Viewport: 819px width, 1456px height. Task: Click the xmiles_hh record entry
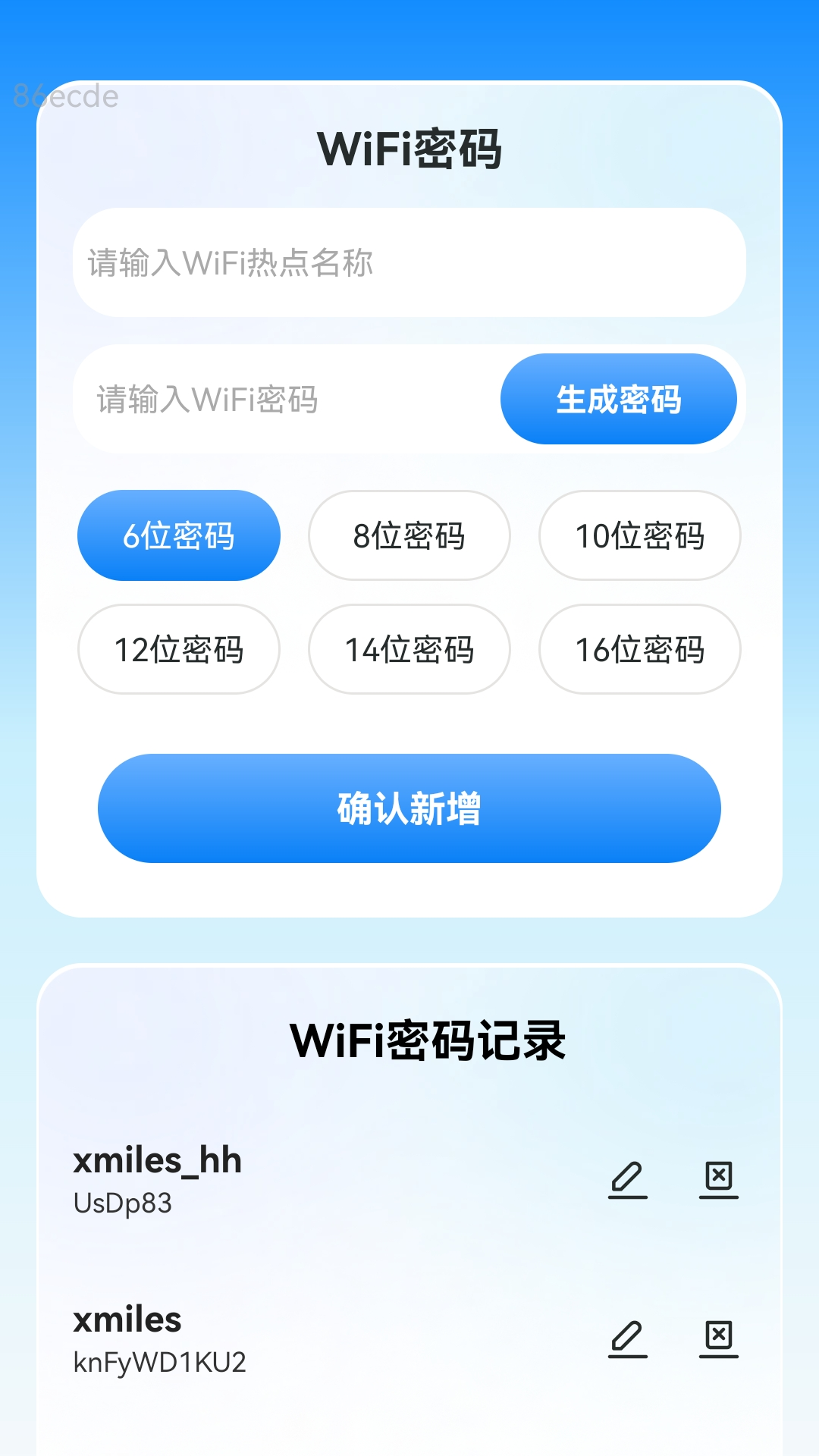coord(157,1161)
